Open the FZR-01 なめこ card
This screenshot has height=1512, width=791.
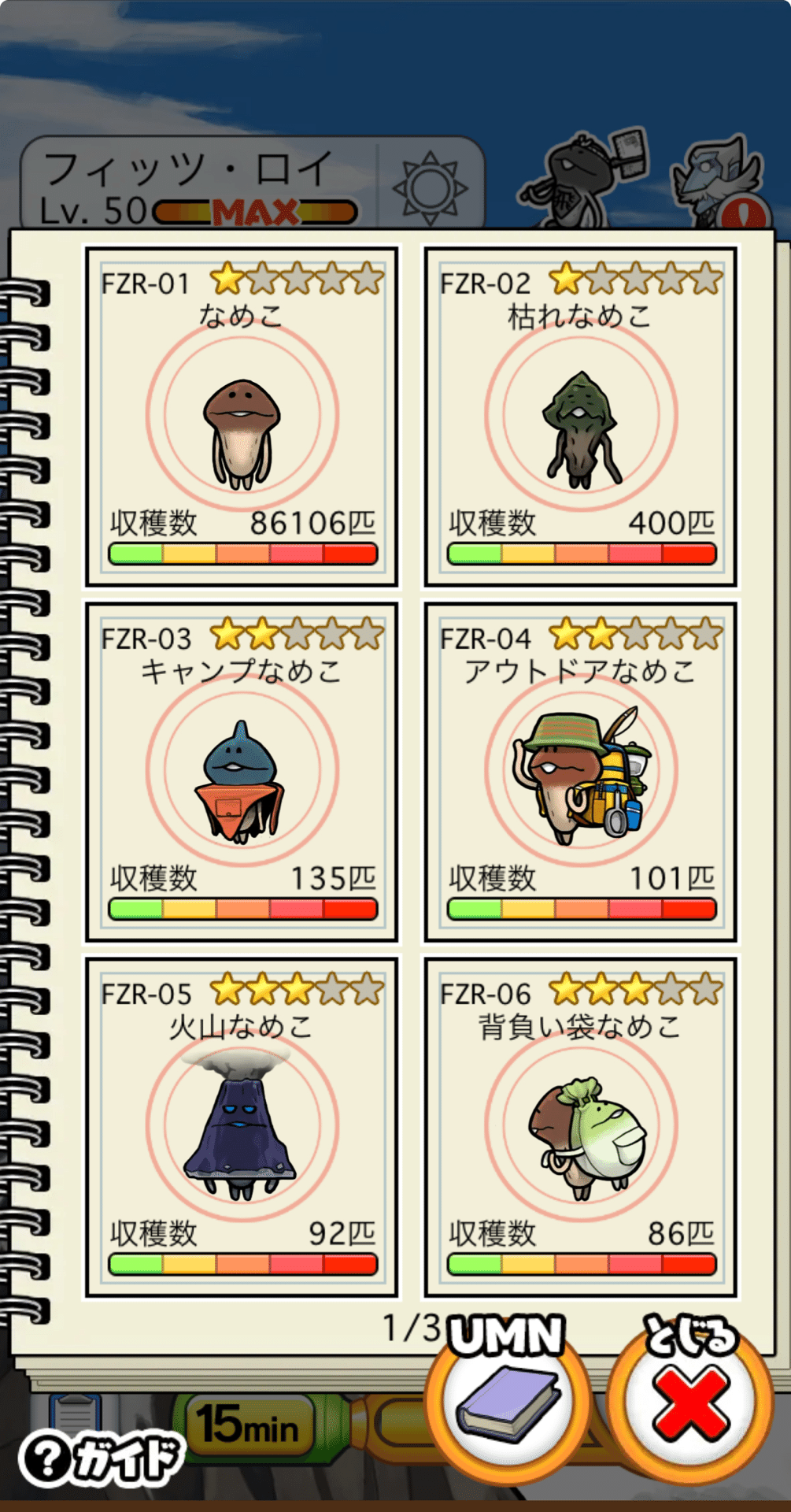242,417
